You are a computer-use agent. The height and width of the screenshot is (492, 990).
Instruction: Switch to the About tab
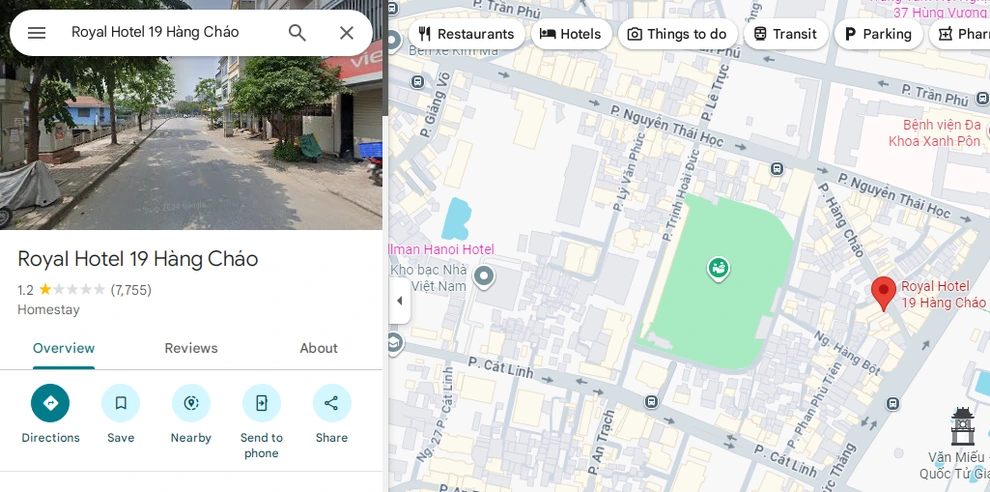click(x=318, y=348)
